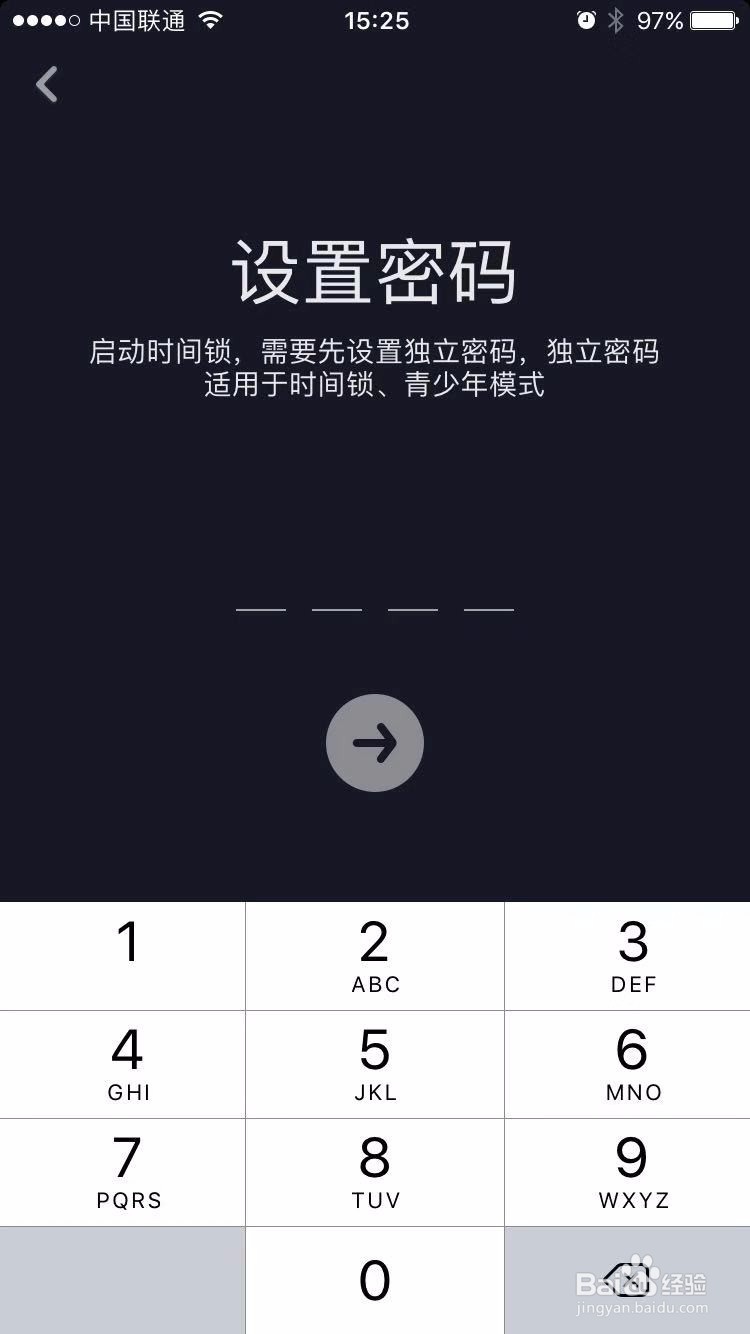This screenshot has height=1334, width=750.
Task: Tap the 设置密码 title text
Action: (374, 268)
